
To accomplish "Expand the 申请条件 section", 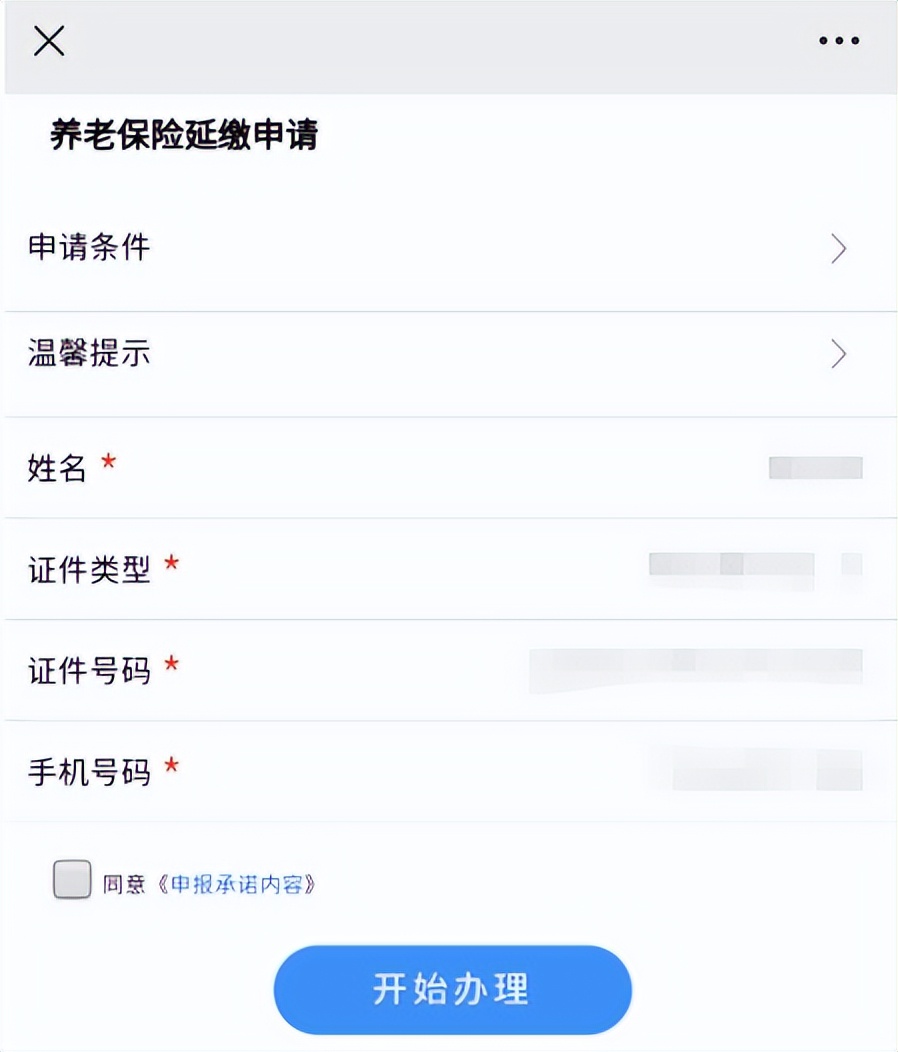I will (449, 248).
